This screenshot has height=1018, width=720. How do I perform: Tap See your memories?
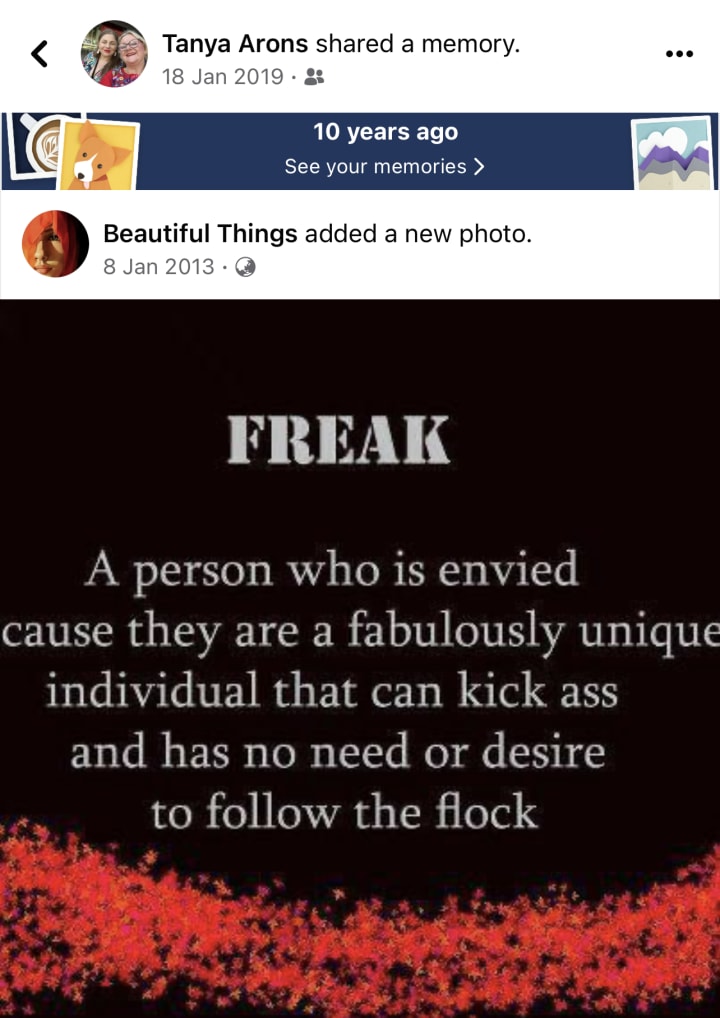[x=385, y=167]
